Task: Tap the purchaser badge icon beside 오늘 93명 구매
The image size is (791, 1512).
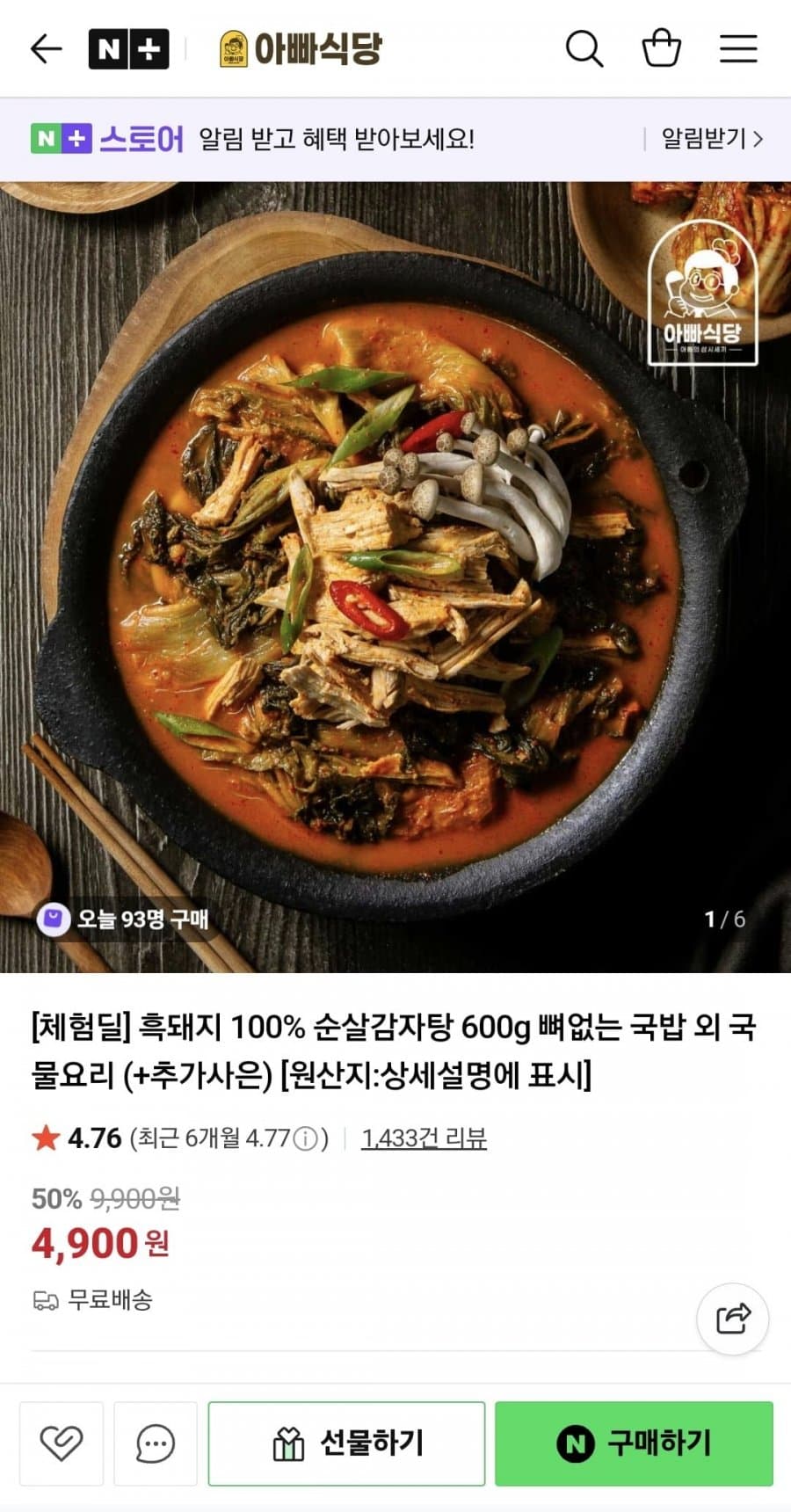Action: 54,918
